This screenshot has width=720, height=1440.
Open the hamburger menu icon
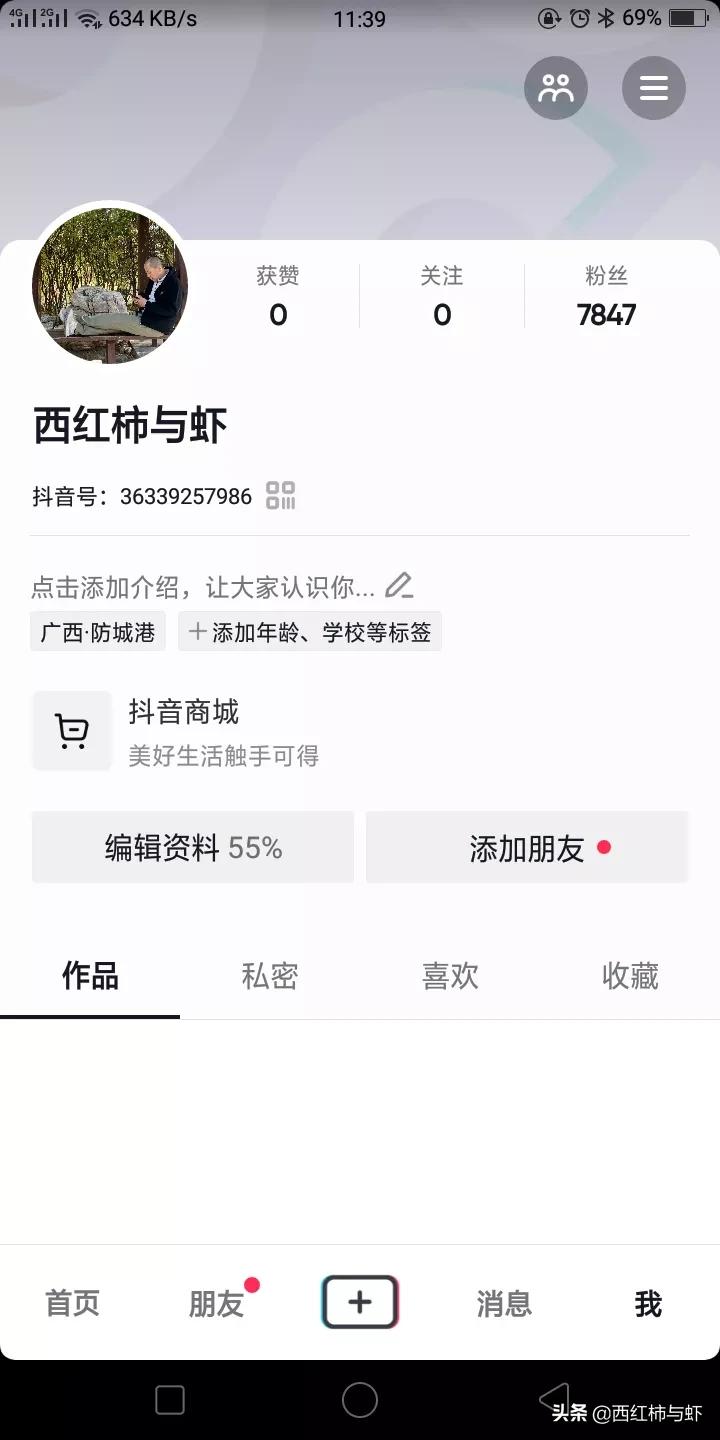[x=654, y=88]
